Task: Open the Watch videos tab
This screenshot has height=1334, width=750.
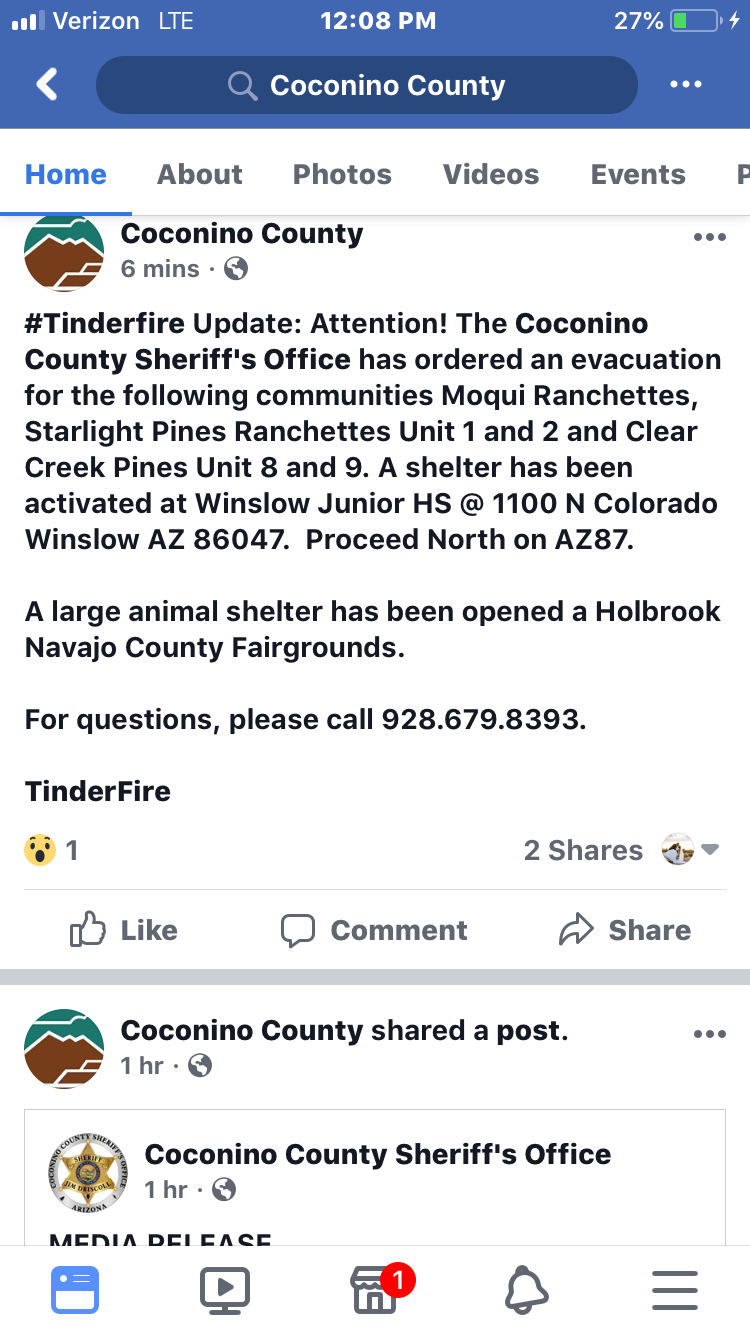Action: pos(225,1290)
